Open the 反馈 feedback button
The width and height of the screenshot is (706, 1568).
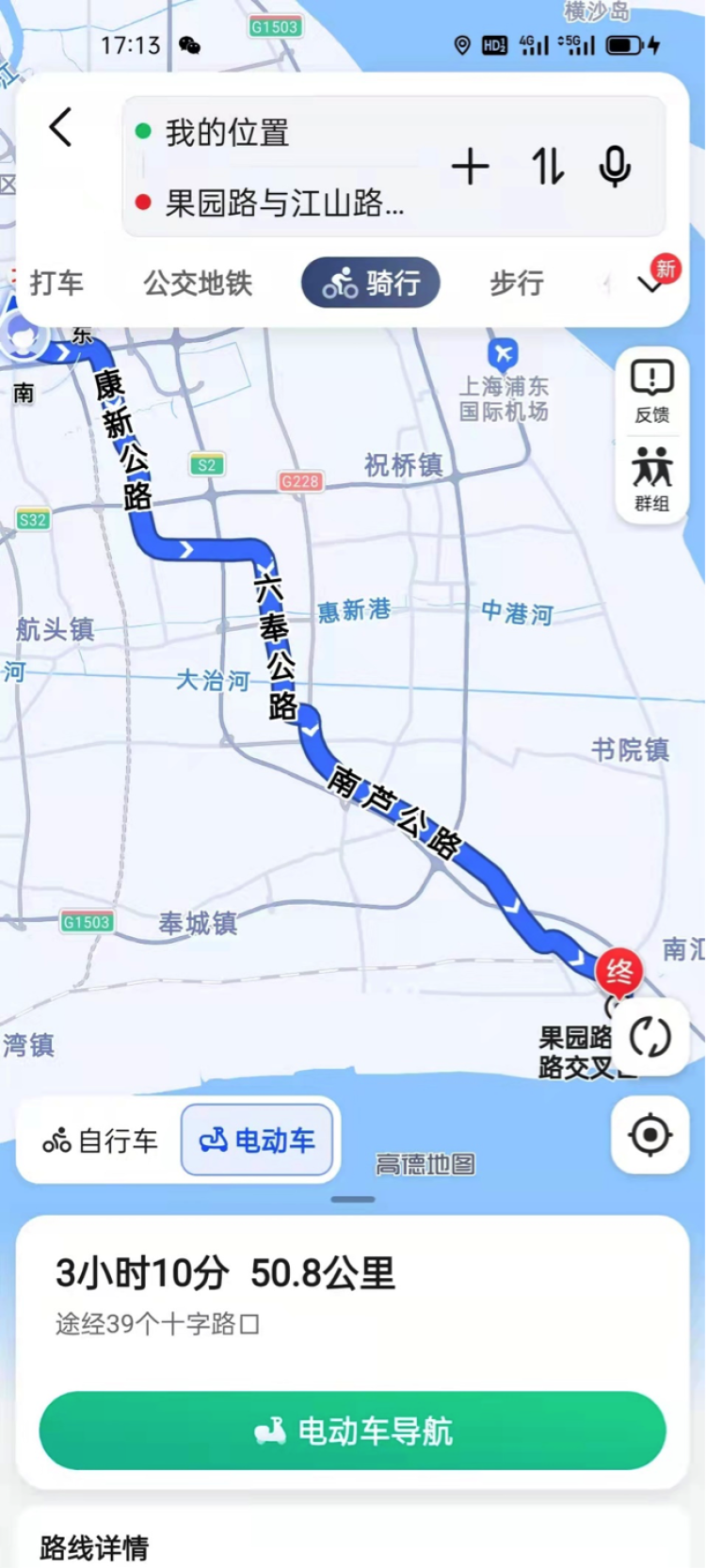[651, 391]
